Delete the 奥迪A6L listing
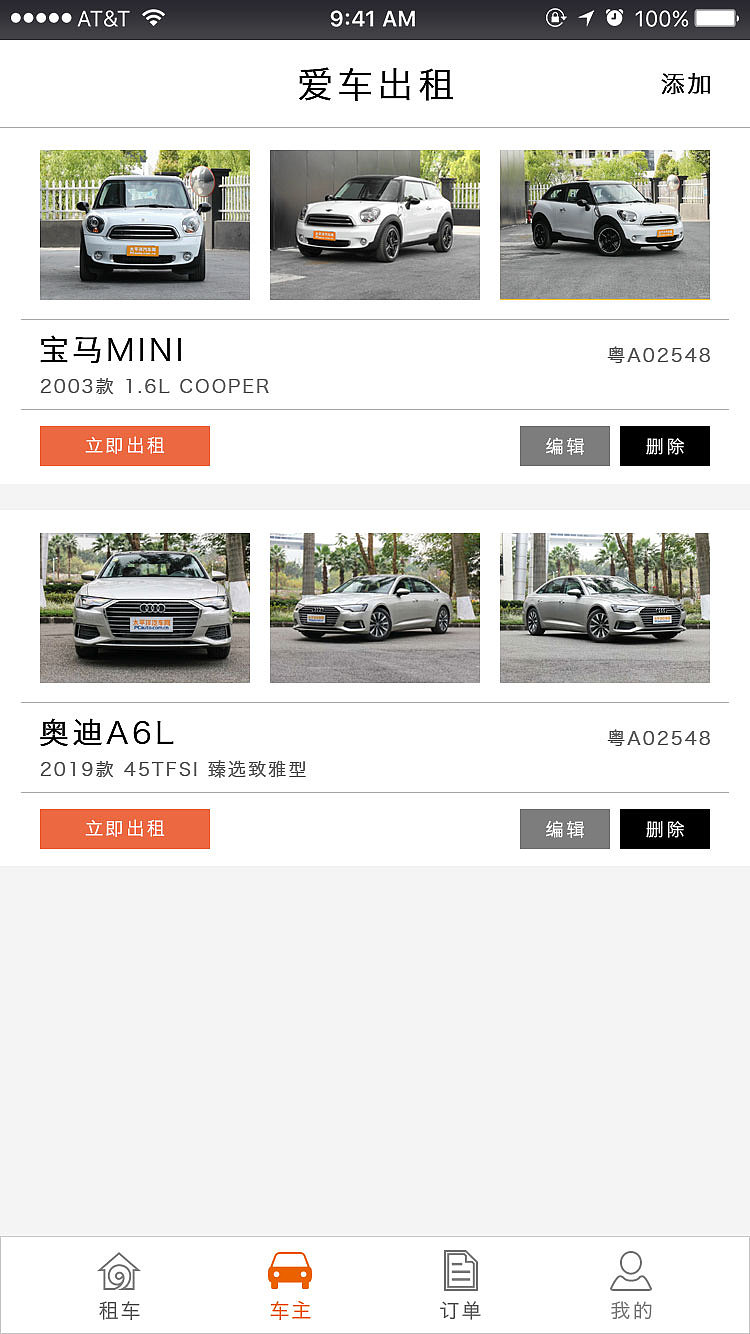750x1334 pixels. coord(665,829)
